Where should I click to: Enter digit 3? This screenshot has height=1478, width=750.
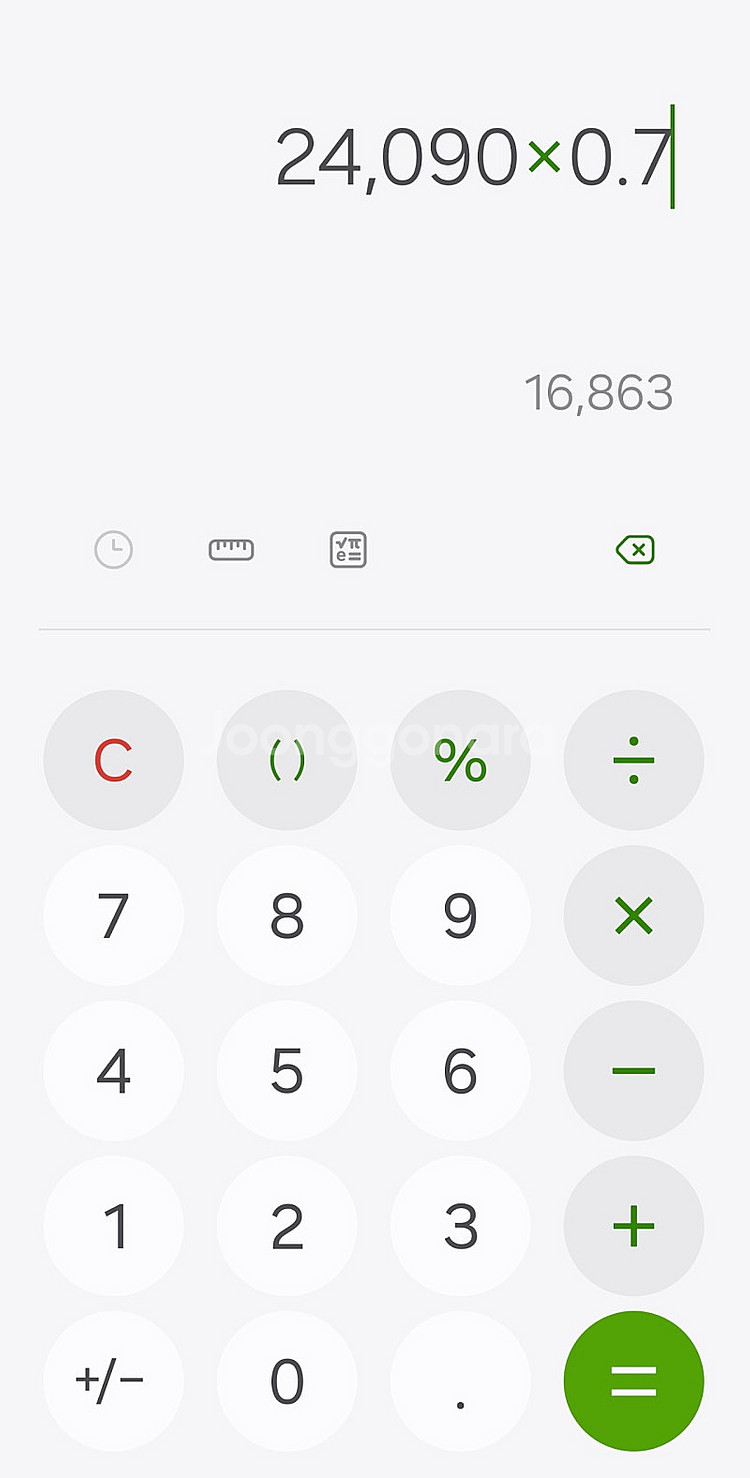point(460,1226)
